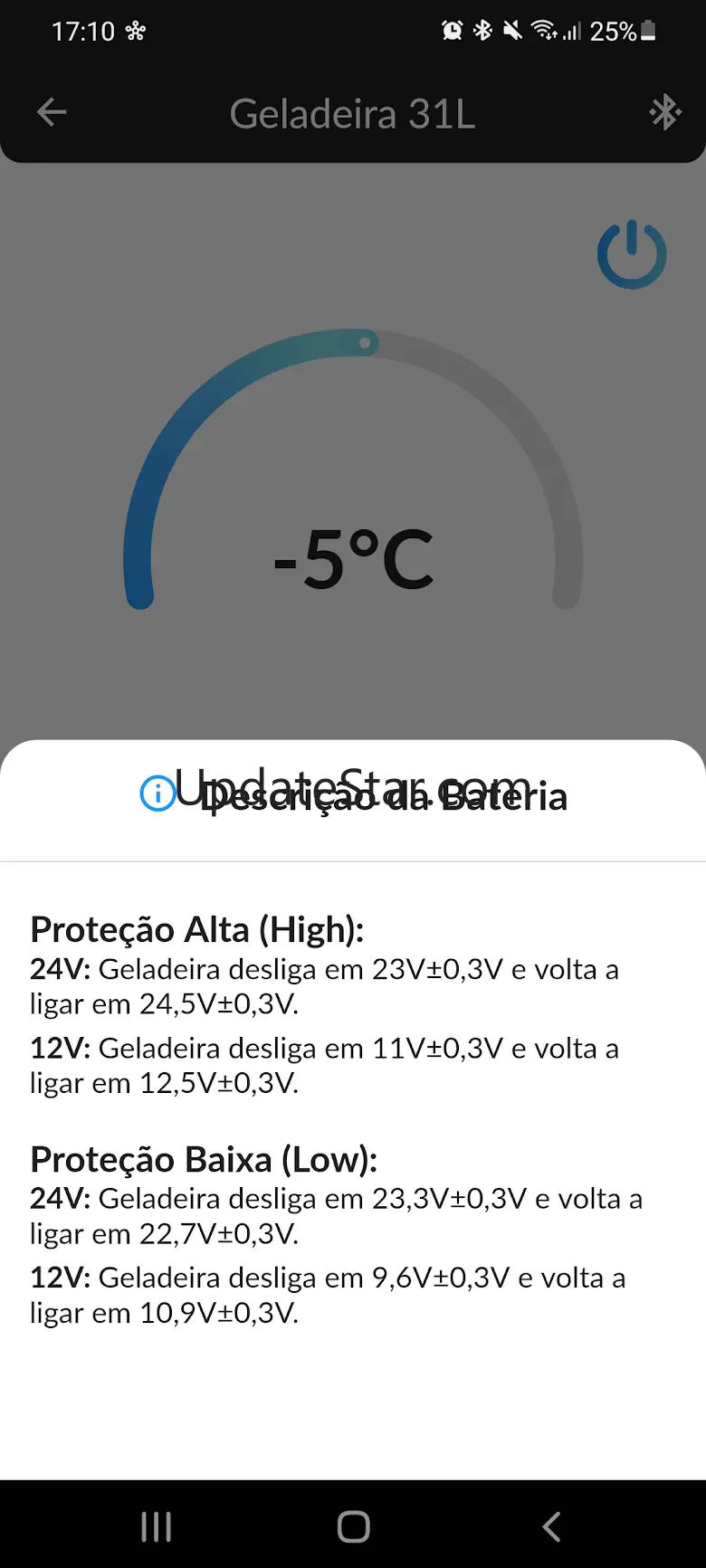Image resolution: width=706 pixels, height=1568 pixels.
Task: Go back using the app bar arrow
Action: tap(52, 113)
